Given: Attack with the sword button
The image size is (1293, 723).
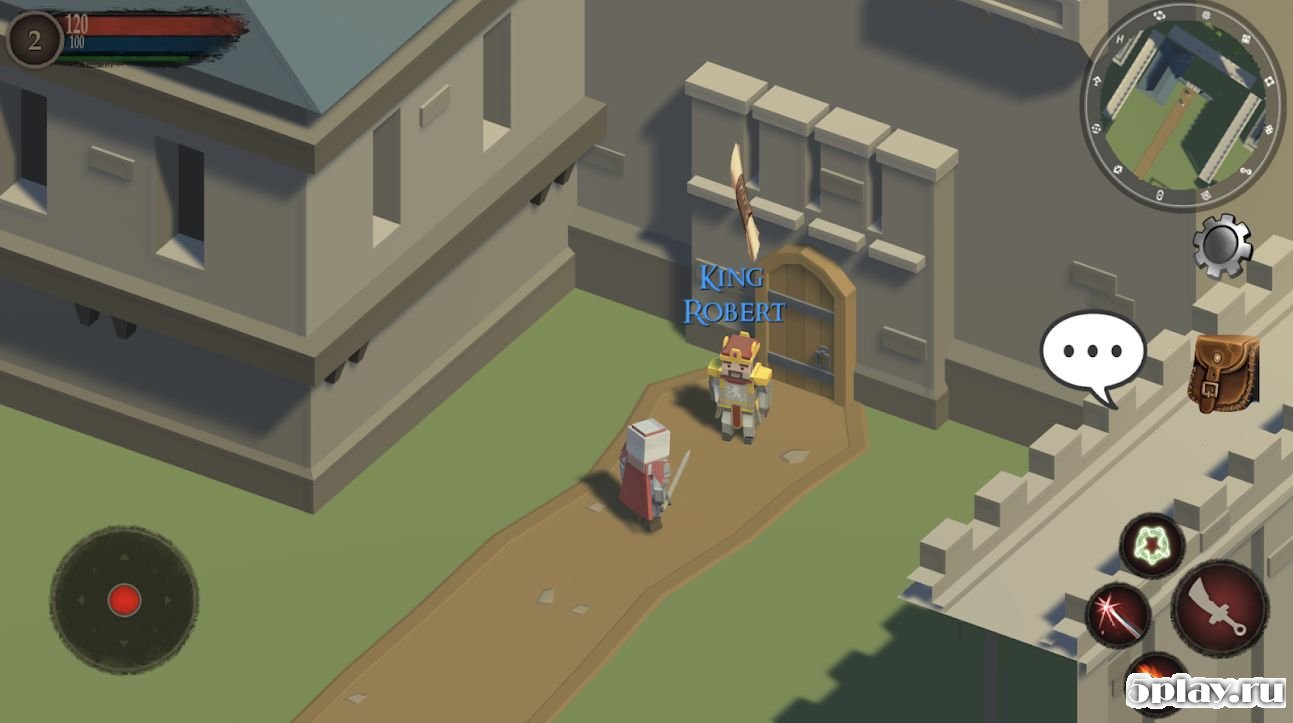Looking at the screenshot, I should point(1219,608).
